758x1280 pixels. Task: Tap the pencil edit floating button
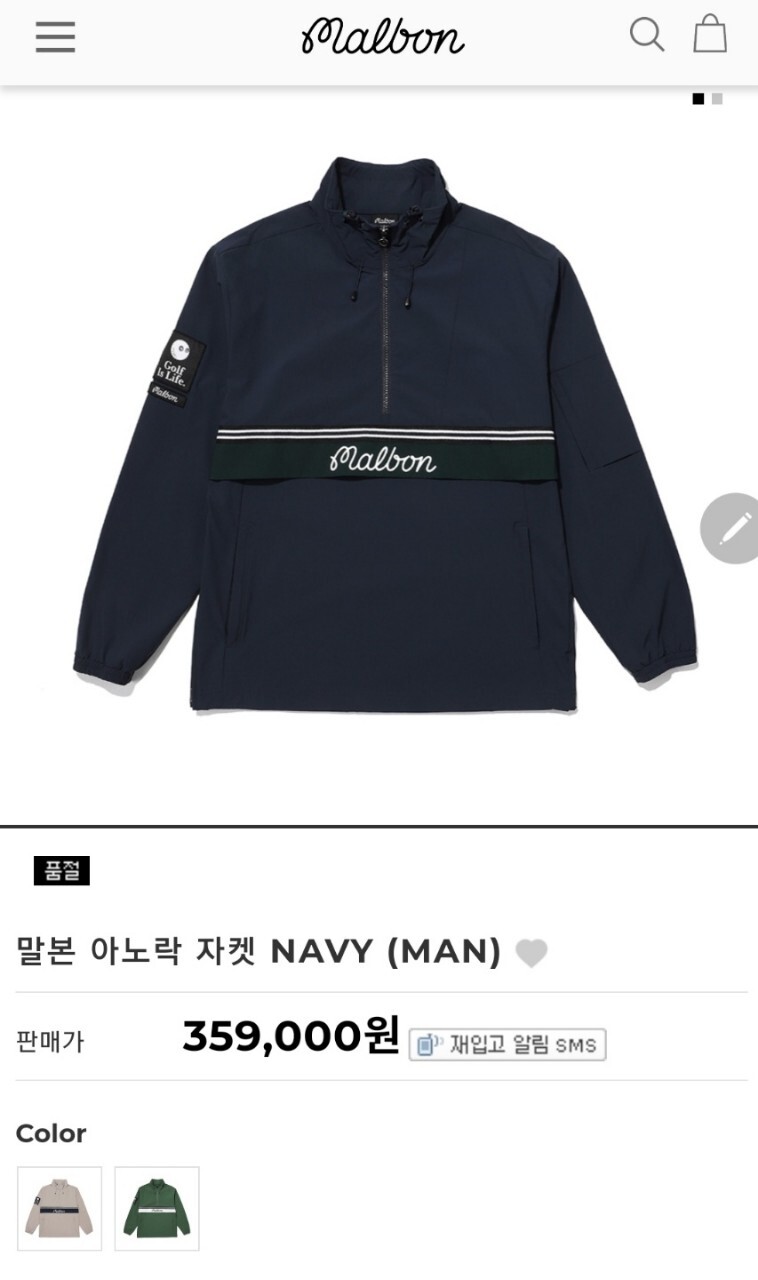click(733, 528)
